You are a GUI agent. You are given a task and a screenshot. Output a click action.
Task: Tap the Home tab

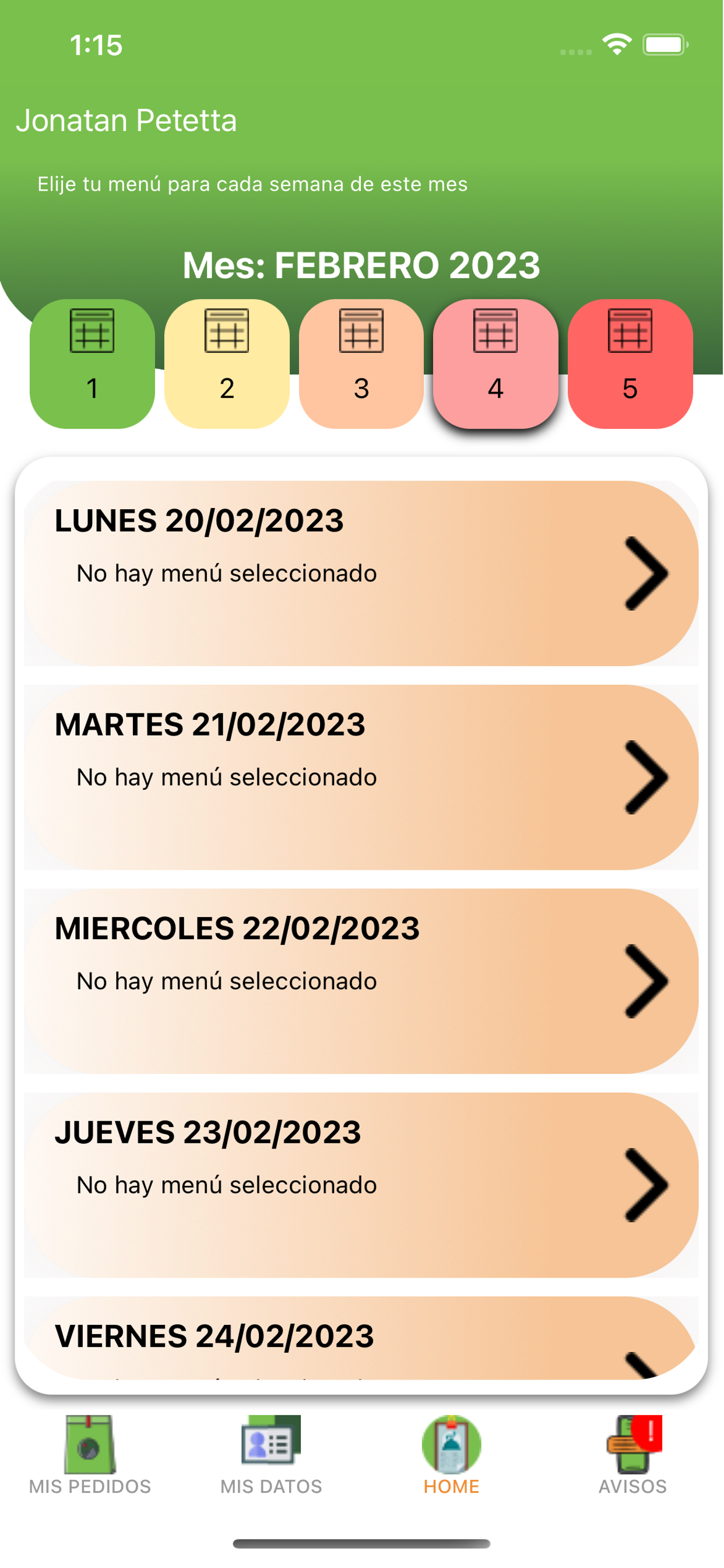point(451,1456)
